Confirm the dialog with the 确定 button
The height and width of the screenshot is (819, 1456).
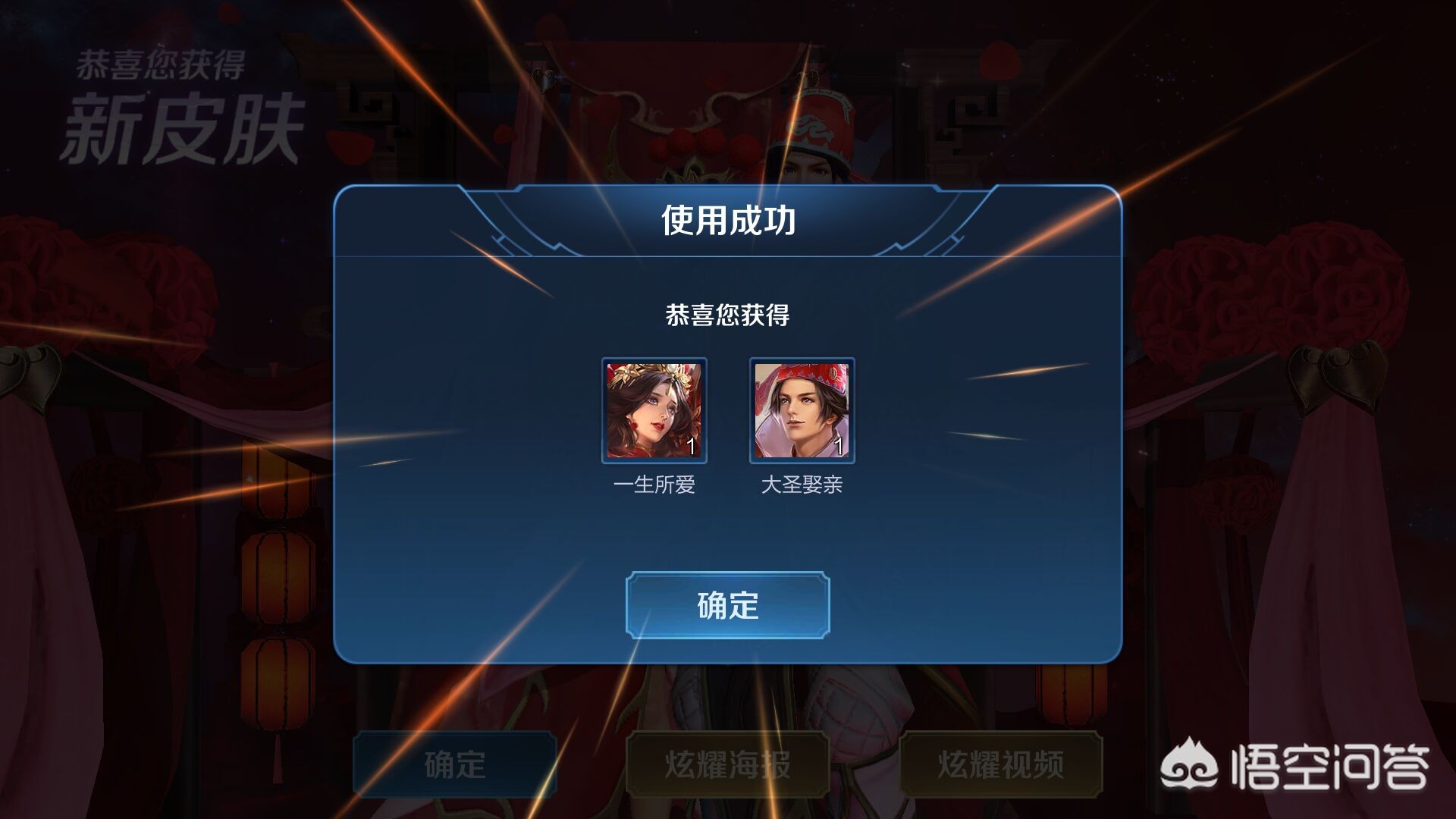coord(727,605)
